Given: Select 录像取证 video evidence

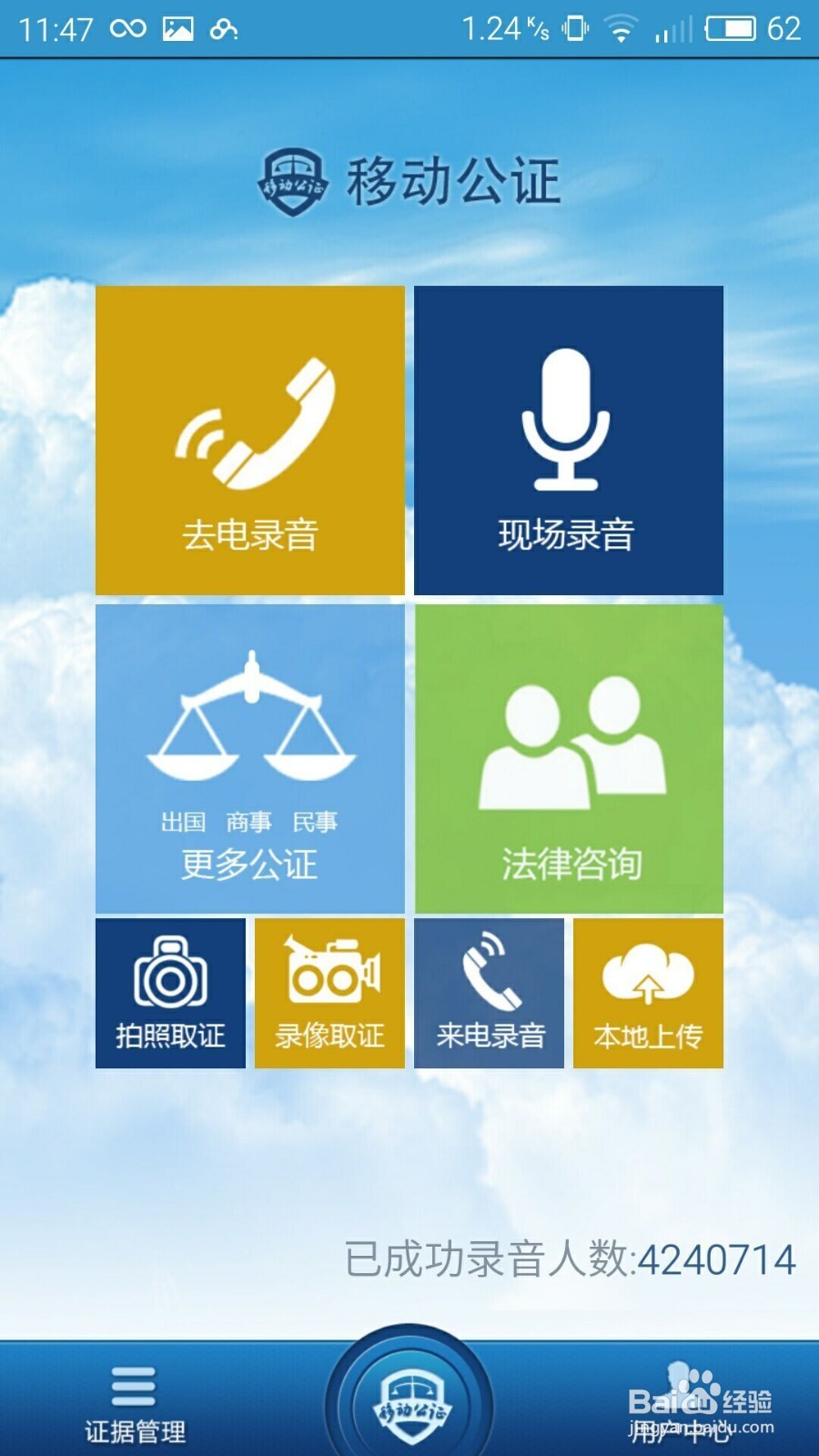Looking at the screenshot, I should 329,993.
